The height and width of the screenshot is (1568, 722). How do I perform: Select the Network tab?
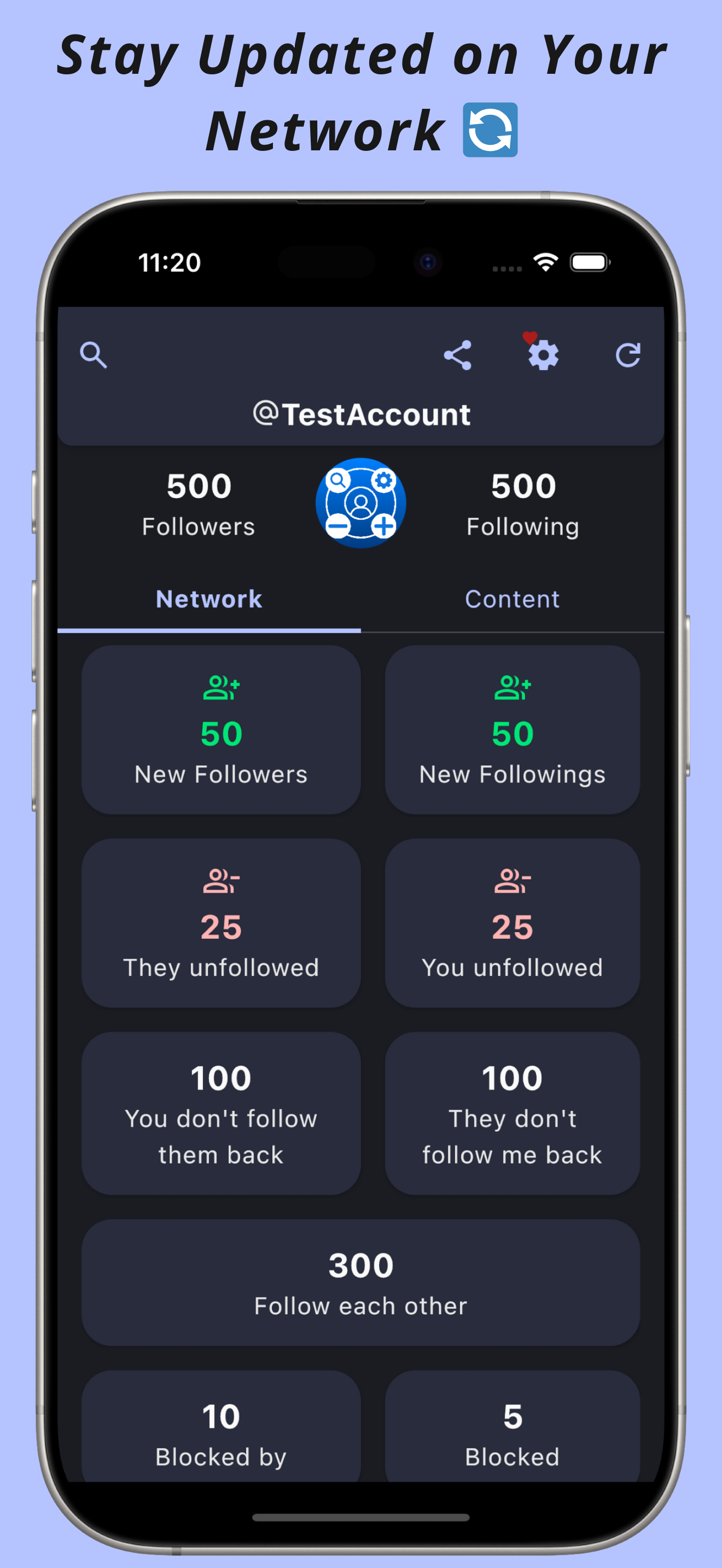pos(208,599)
